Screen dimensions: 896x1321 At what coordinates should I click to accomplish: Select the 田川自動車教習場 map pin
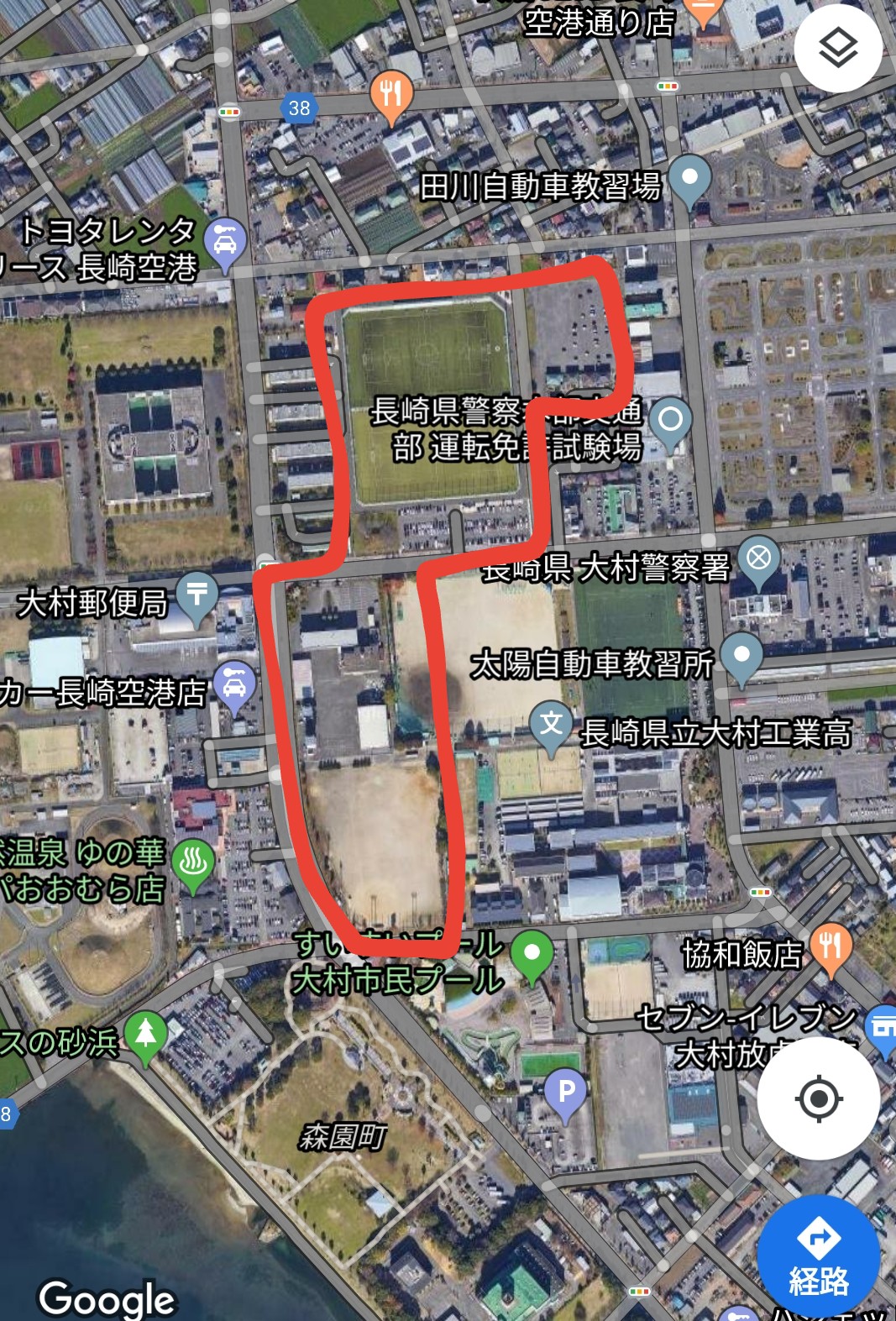coord(690,180)
